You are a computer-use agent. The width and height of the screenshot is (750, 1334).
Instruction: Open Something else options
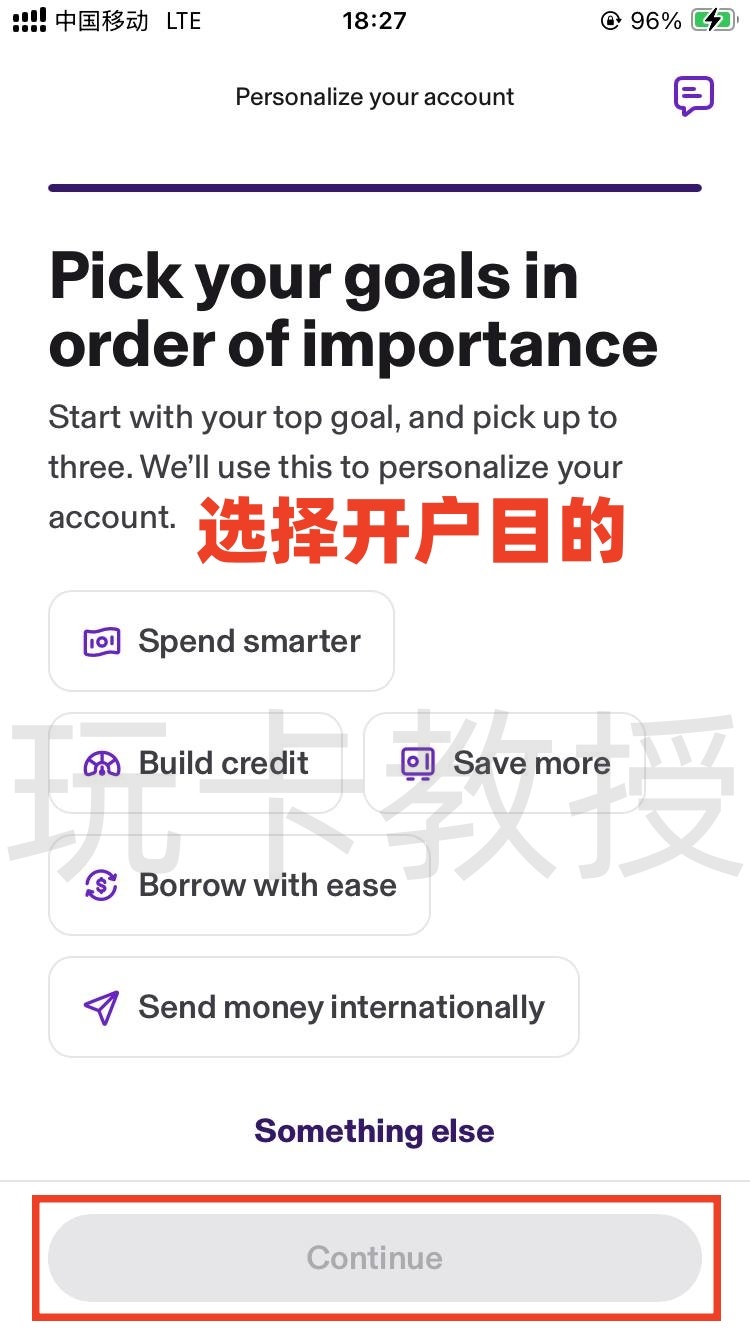(x=374, y=1130)
